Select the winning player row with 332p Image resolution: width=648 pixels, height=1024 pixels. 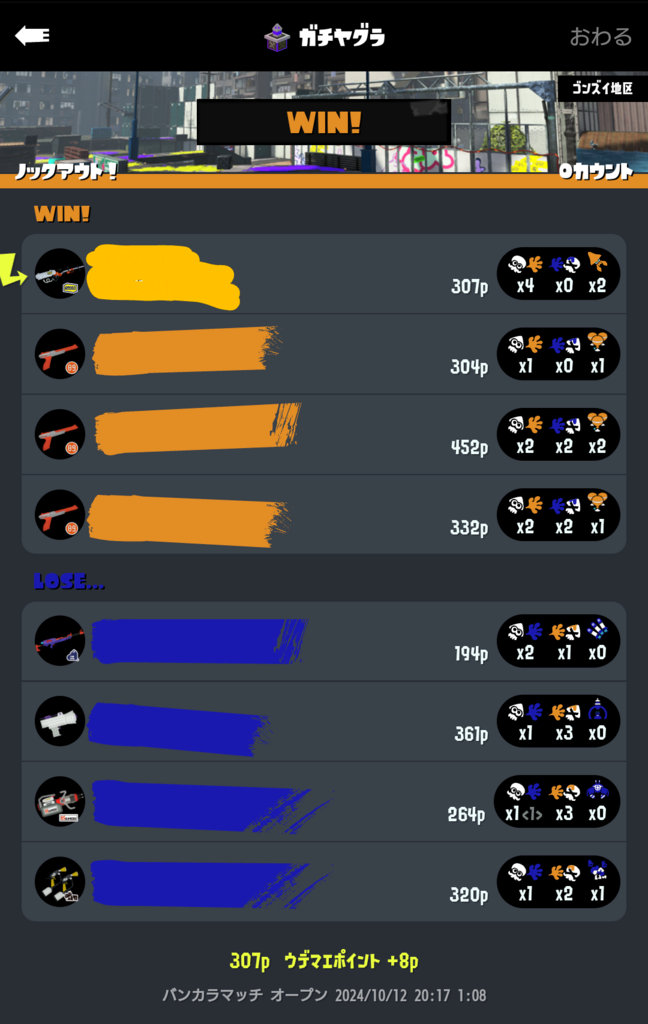tap(324, 514)
